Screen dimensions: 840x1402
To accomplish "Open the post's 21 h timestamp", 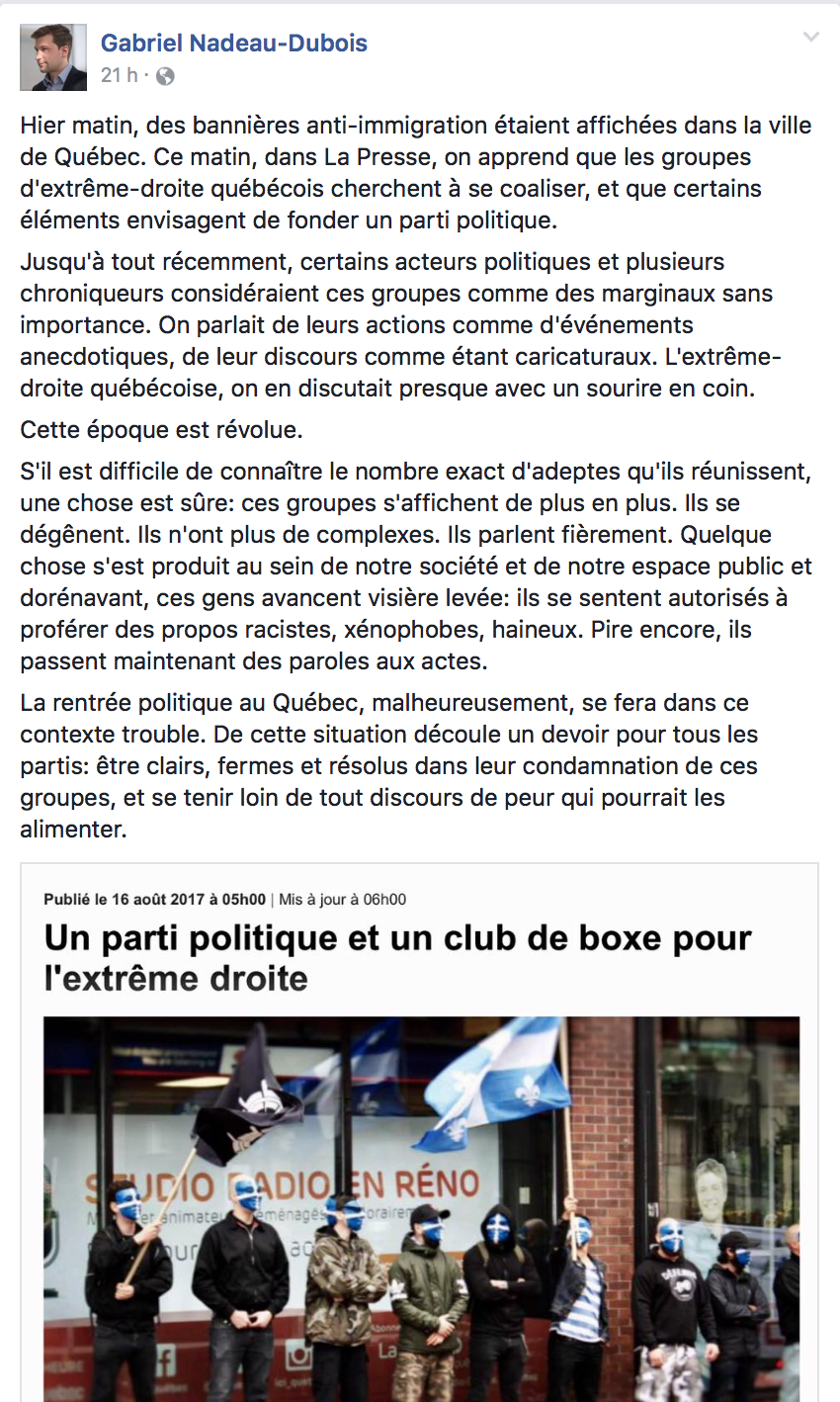I will (119, 75).
